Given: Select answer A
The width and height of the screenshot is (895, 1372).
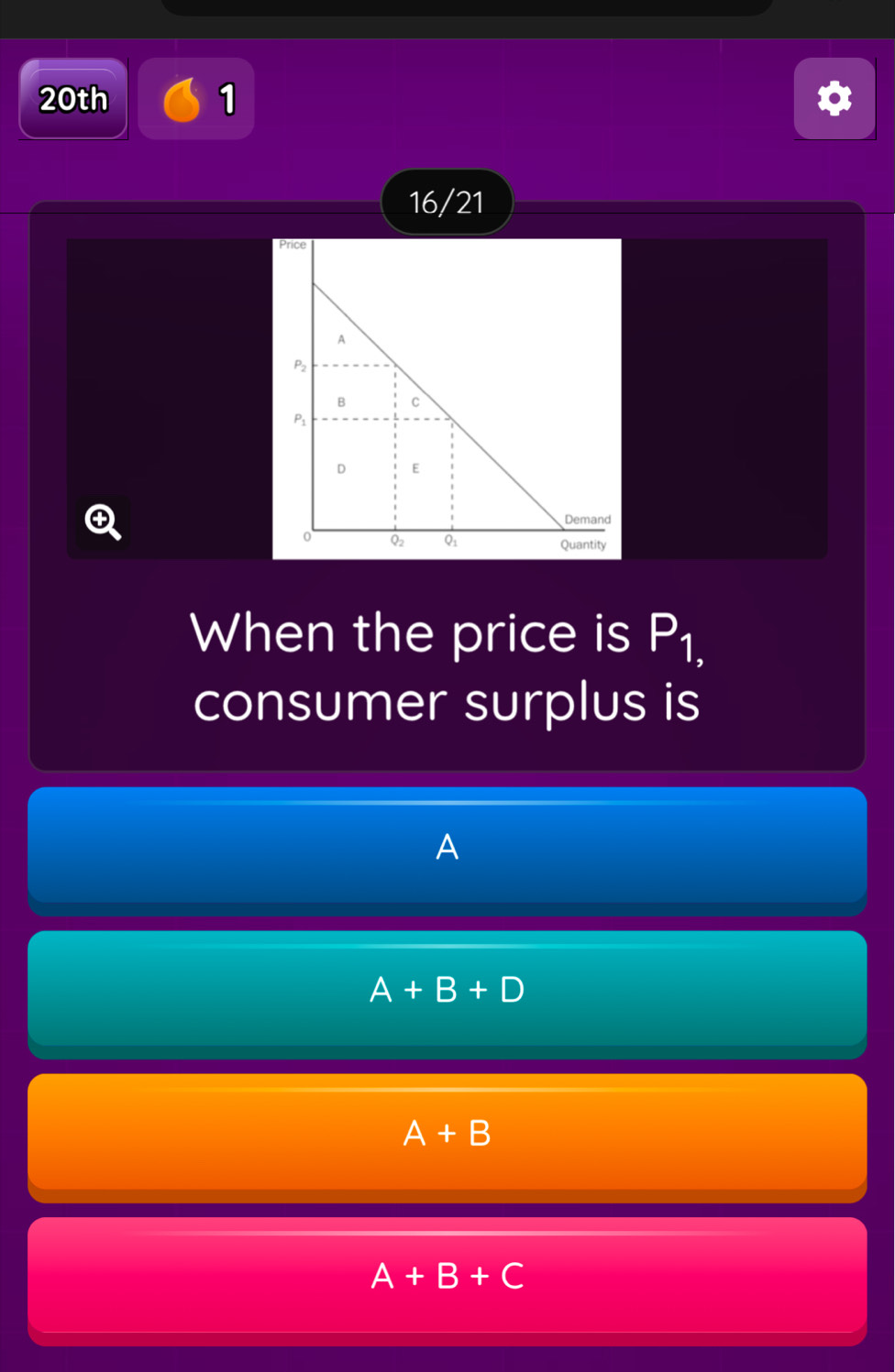Looking at the screenshot, I should (447, 847).
